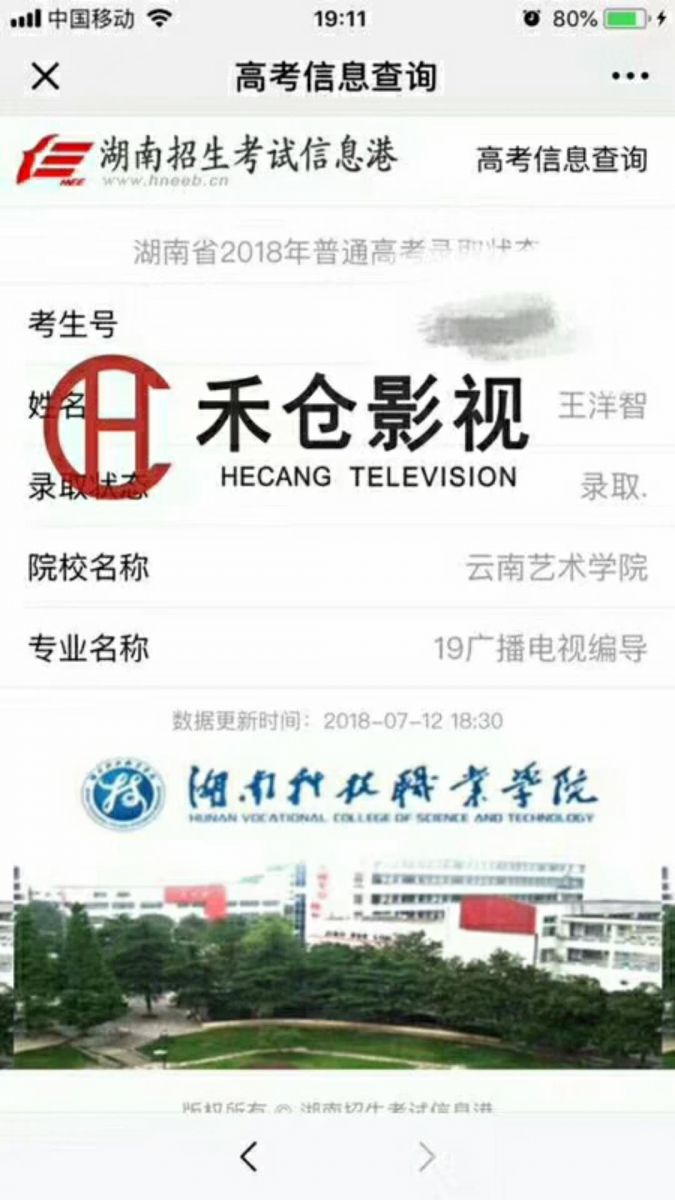Go back with the bottom left arrow
Screen dimensions: 675x1200
point(249,1157)
